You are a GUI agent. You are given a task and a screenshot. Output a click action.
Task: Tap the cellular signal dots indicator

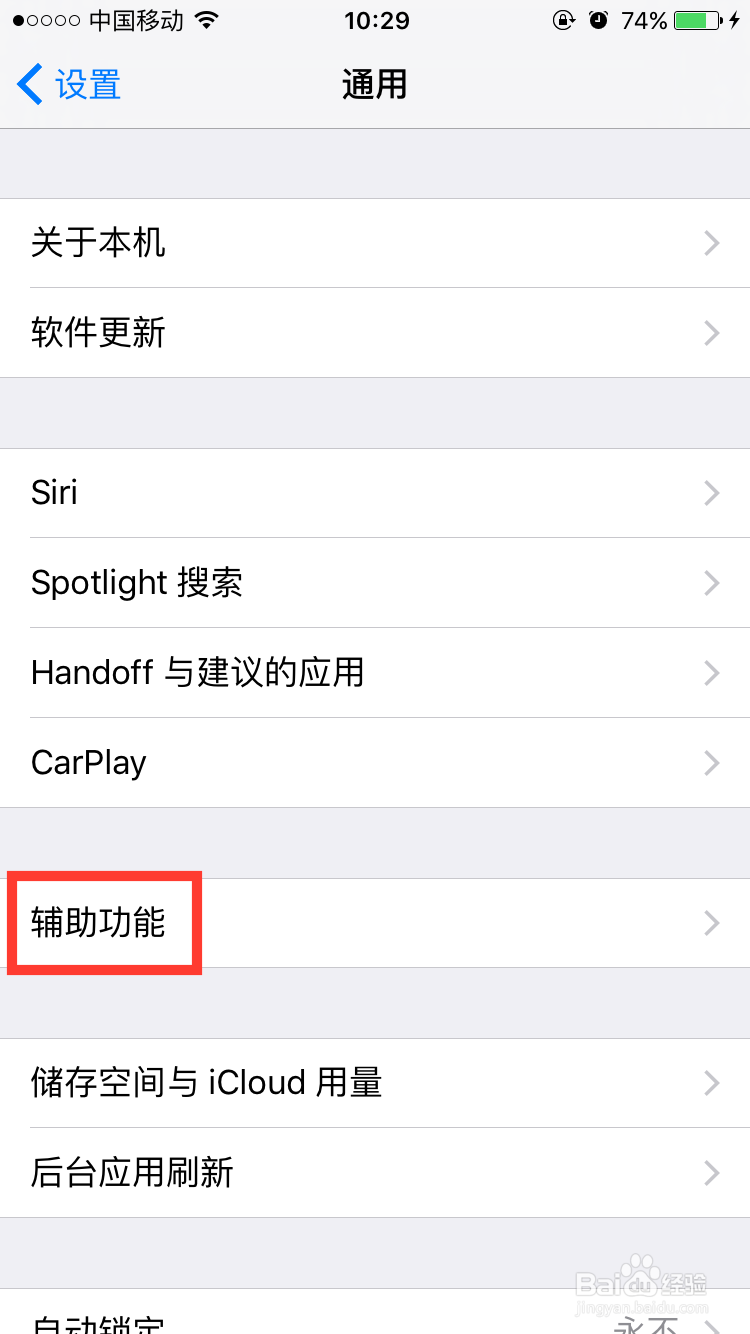click(45, 18)
